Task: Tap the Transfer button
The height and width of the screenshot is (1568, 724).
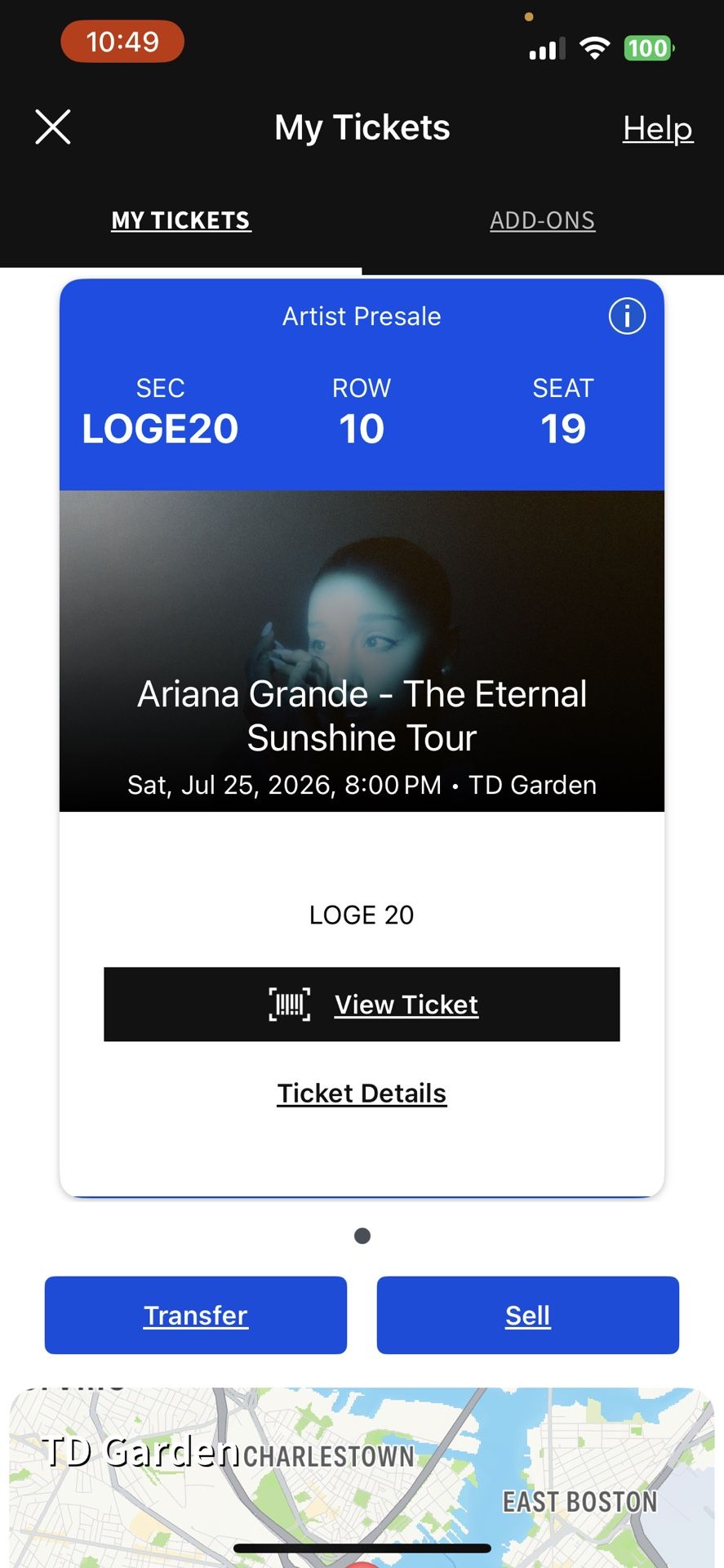Action: coord(195,1315)
